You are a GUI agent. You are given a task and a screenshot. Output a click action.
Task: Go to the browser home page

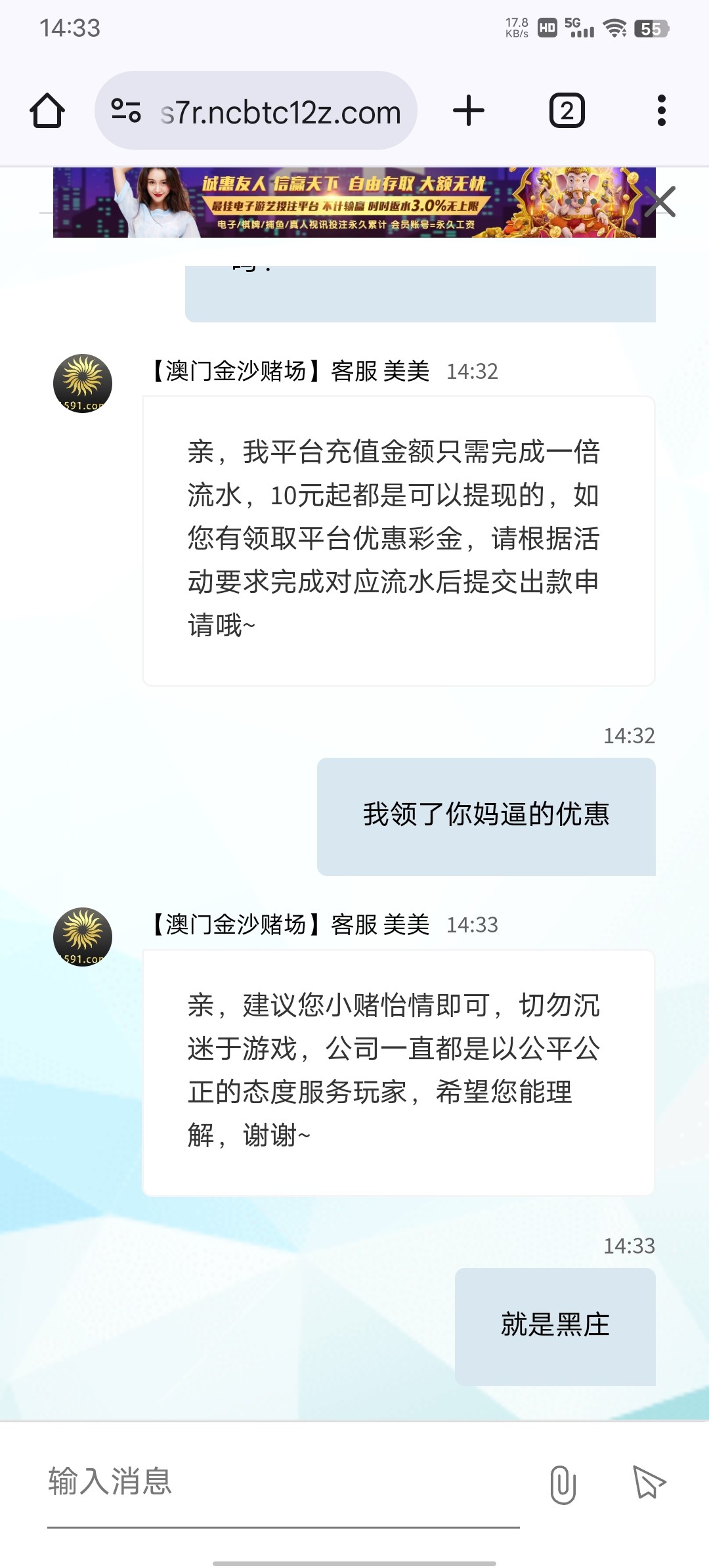pos(47,110)
